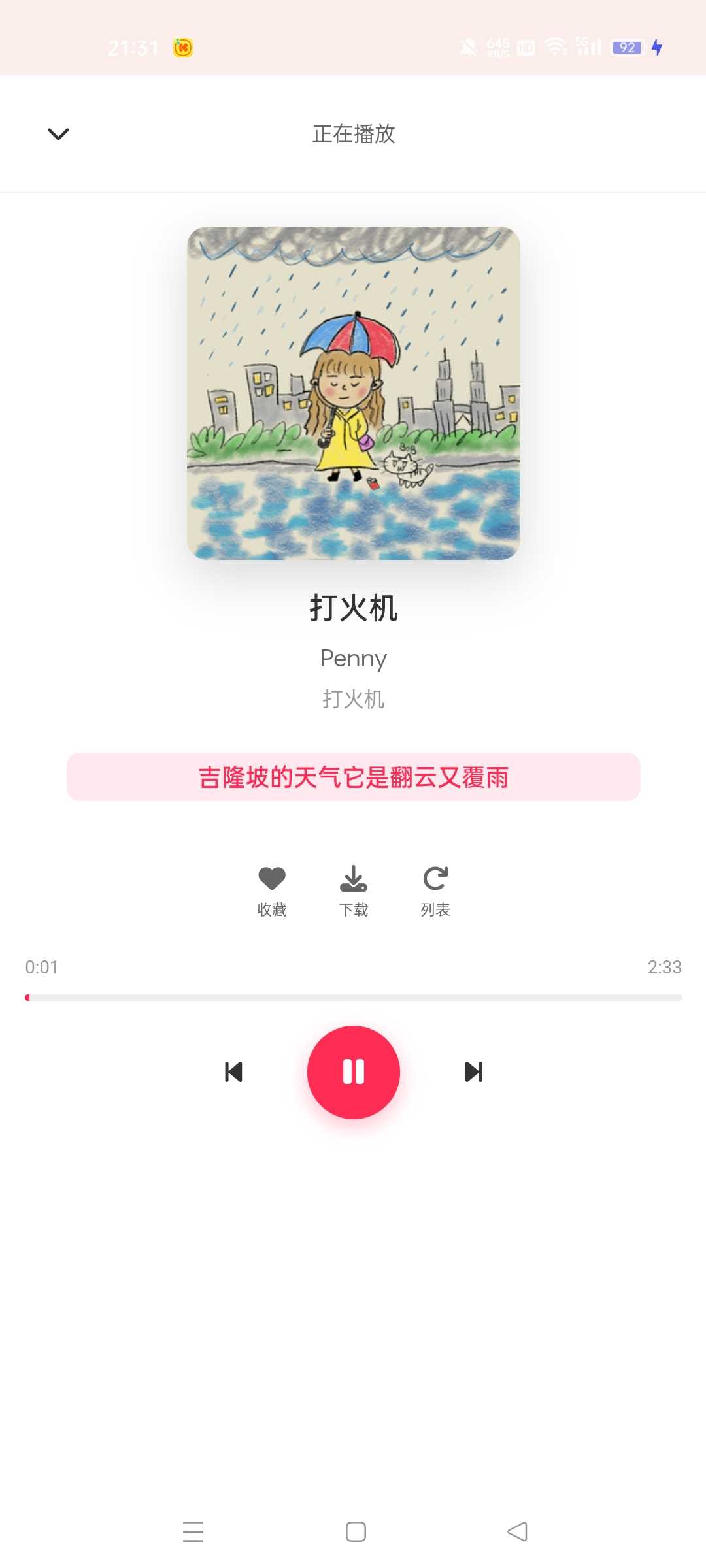This screenshot has width=706, height=1568.
Task: Go back using the system back button
Action: [x=517, y=1531]
